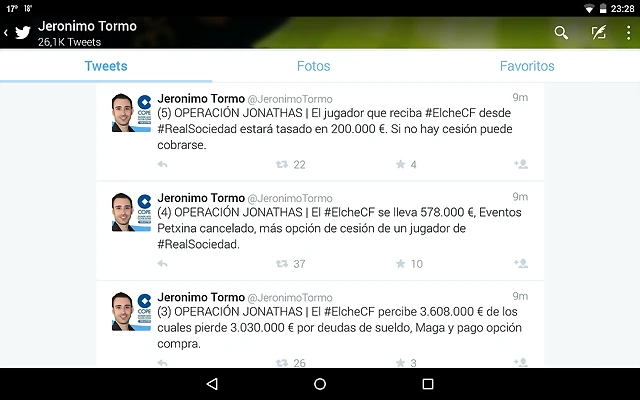Tap follow icon on the (5) OPERACIÓN tweet

520,164
